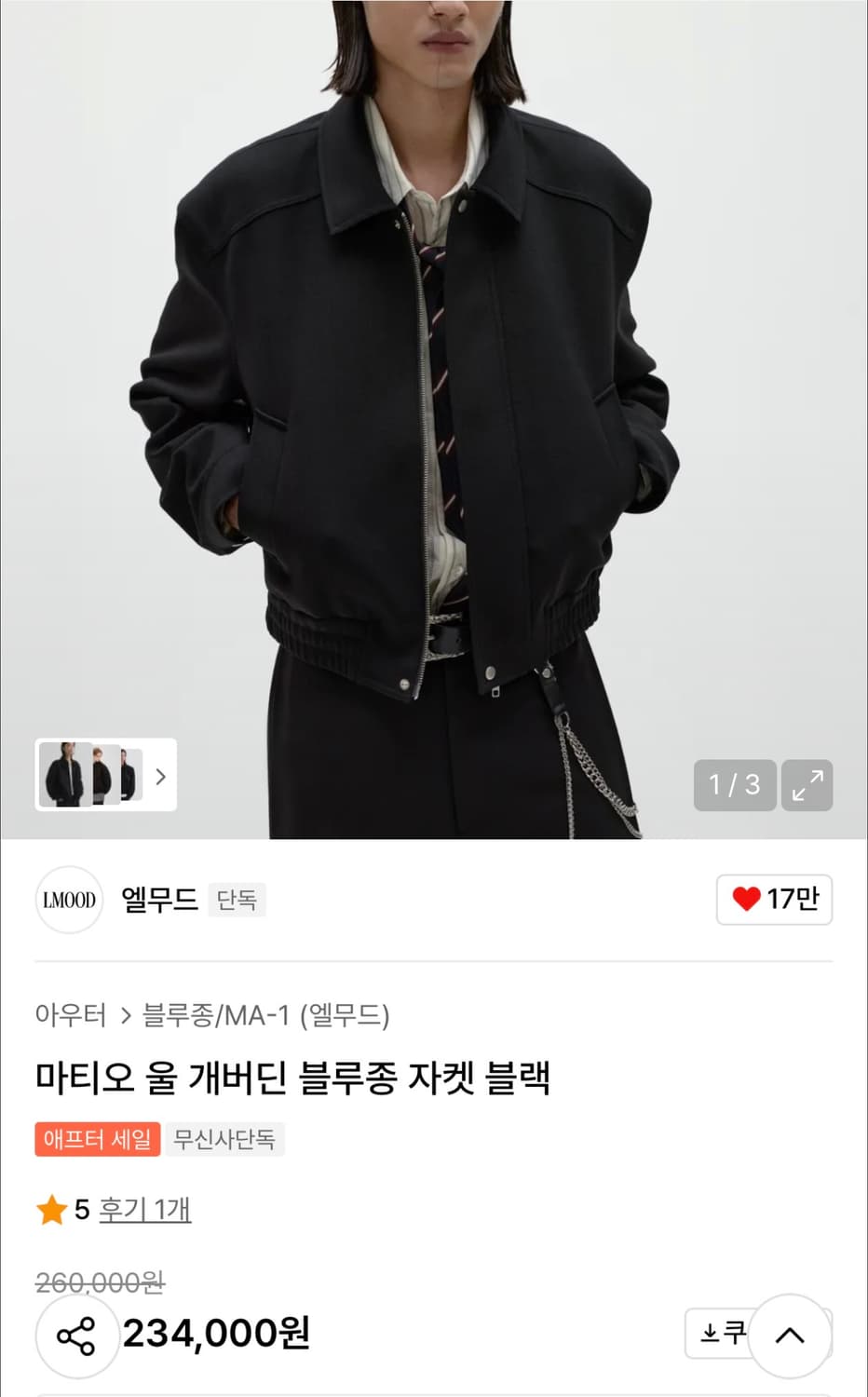Click the LMOOD circular brand logo
Viewport: 868px width, 1397px height.
tap(69, 900)
